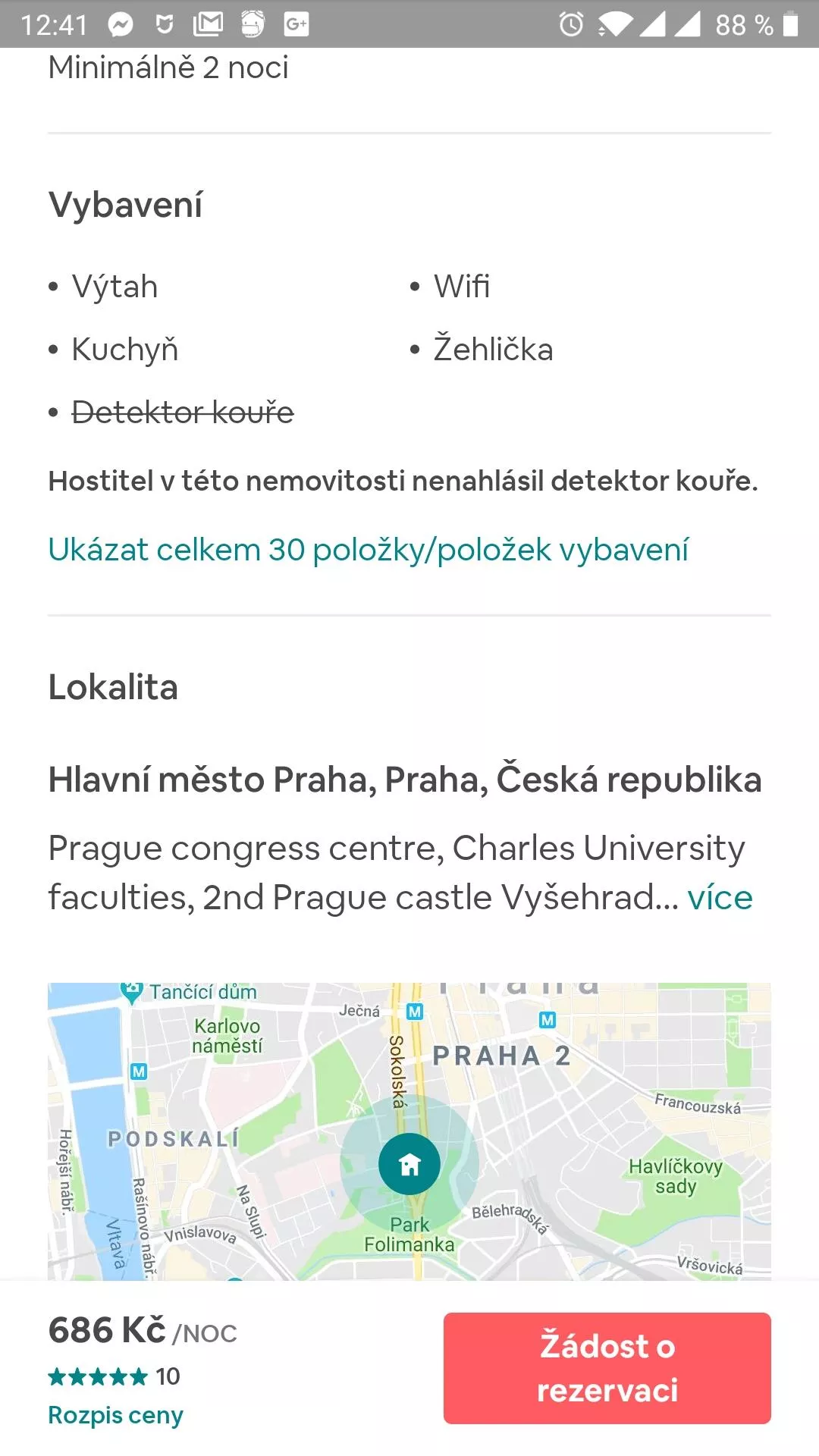Expand location description with více
The height and width of the screenshot is (1456, 819).
click(720, 898)
